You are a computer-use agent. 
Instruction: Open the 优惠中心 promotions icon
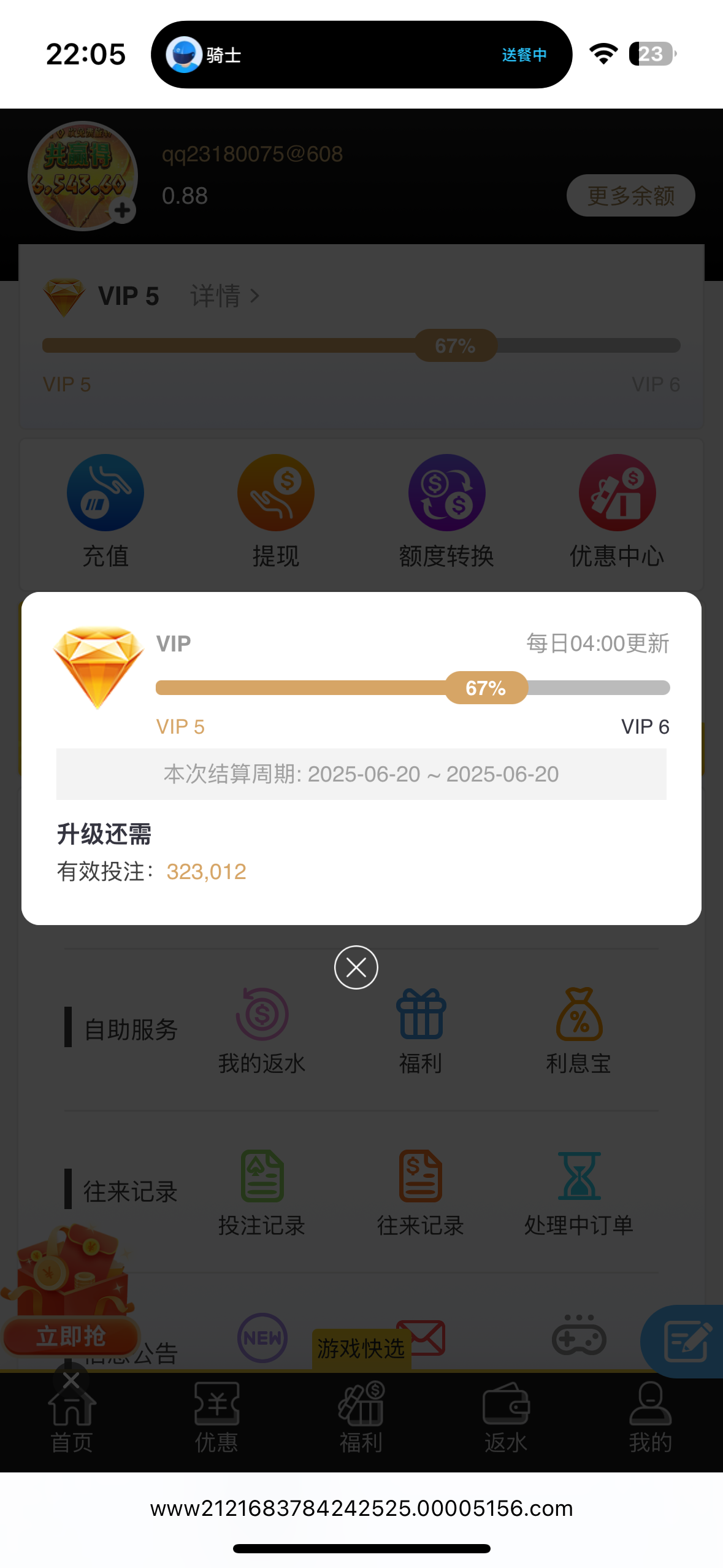618,493
